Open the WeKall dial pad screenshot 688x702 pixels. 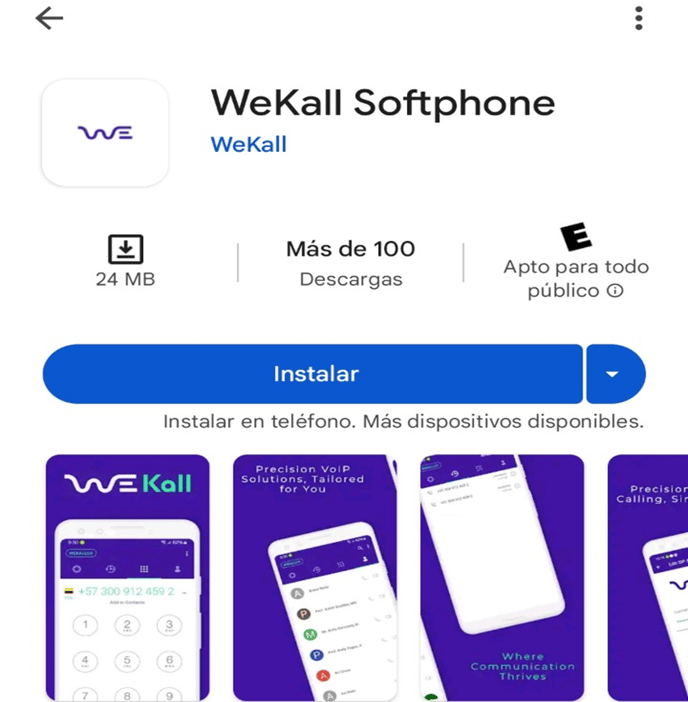tap(128, 578)
